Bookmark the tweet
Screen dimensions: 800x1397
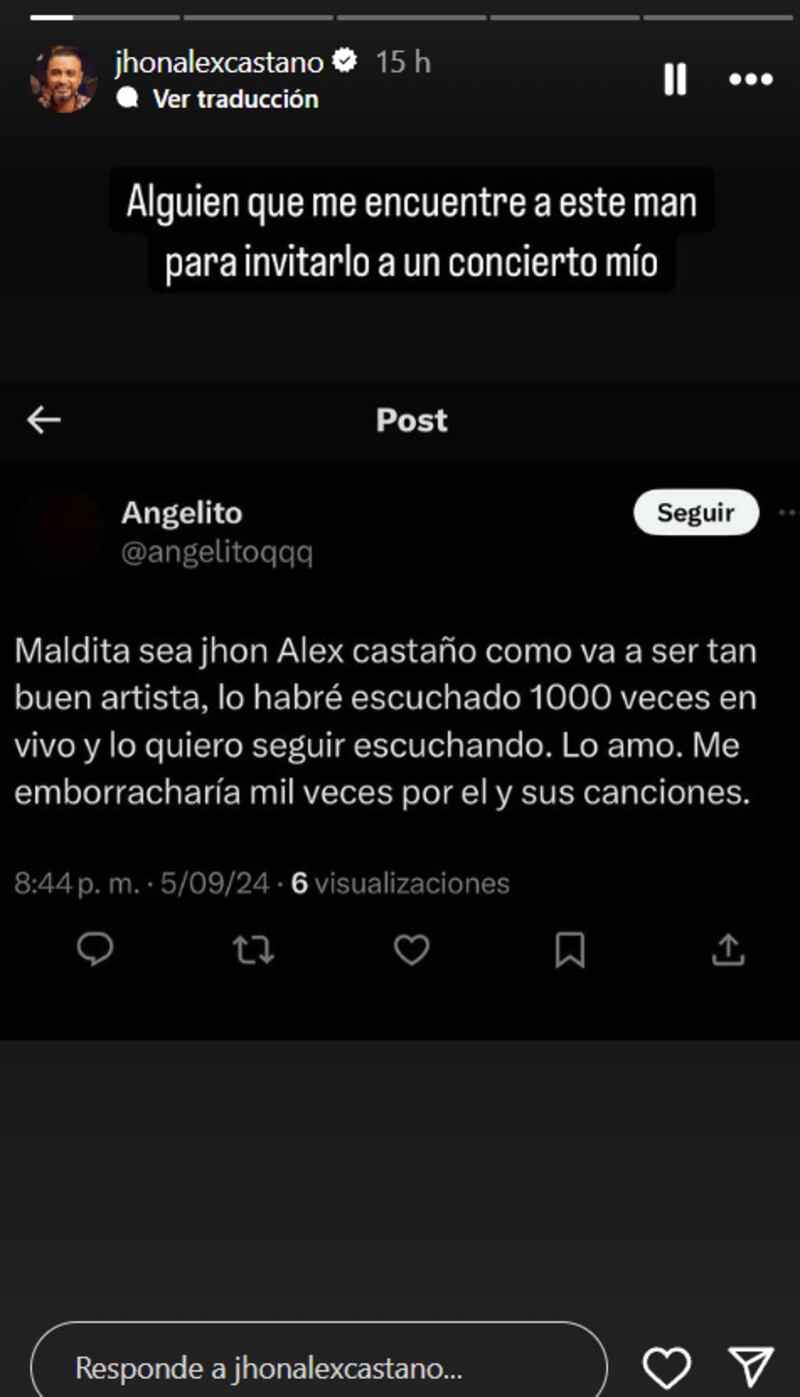[x=568, y=951]
